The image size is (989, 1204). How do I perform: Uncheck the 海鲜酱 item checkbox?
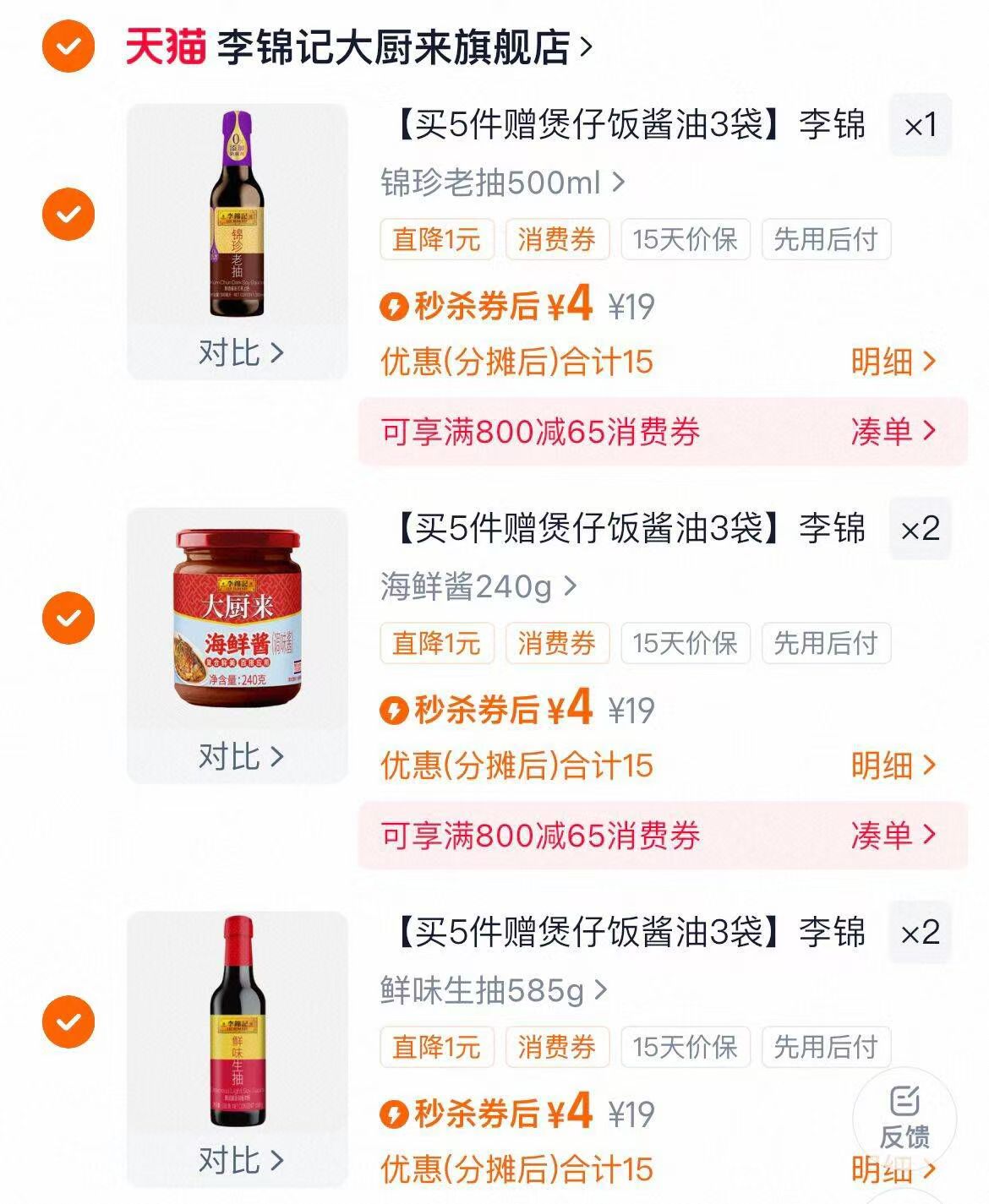tap(68, 618)
